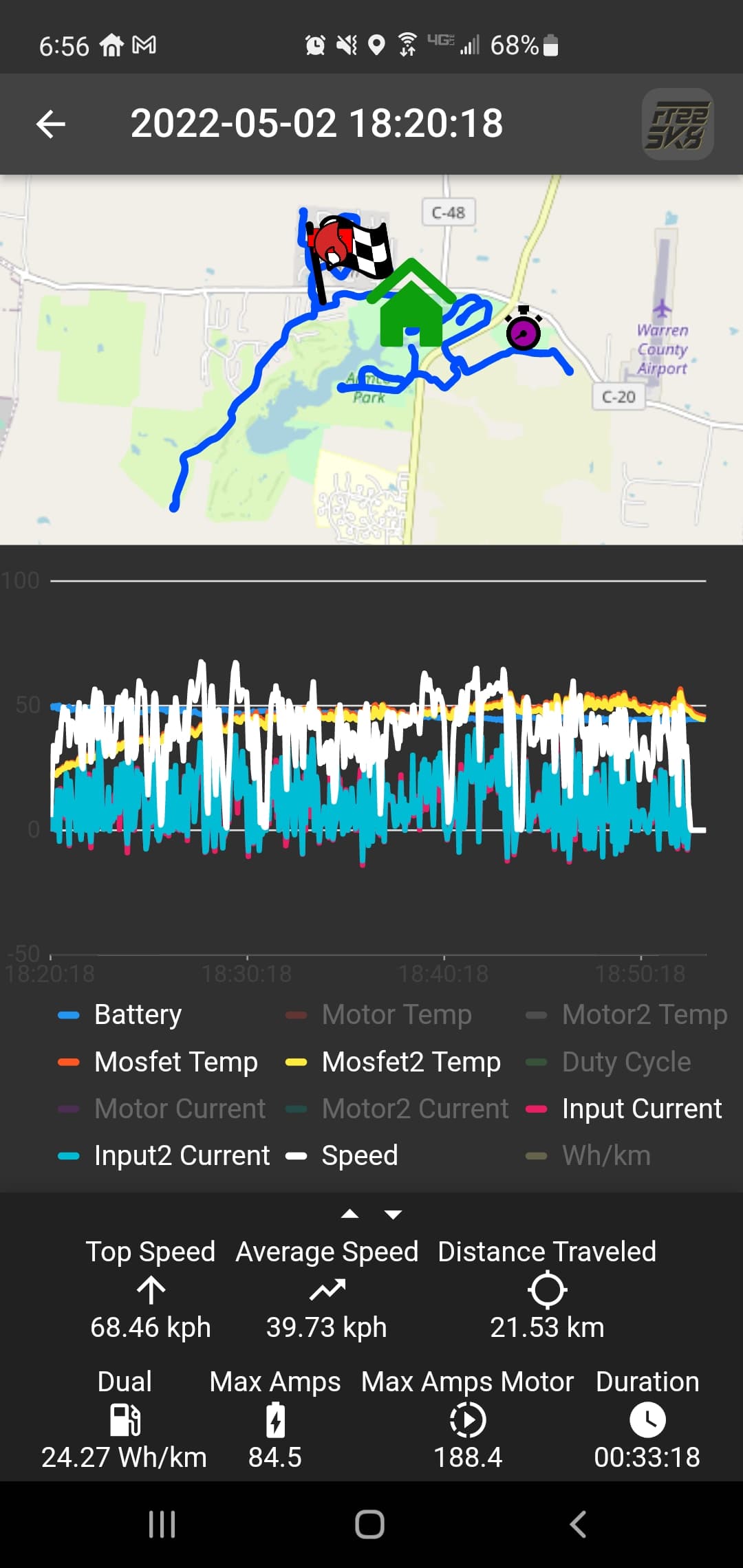Hide the Speed line on chart

342,1155
